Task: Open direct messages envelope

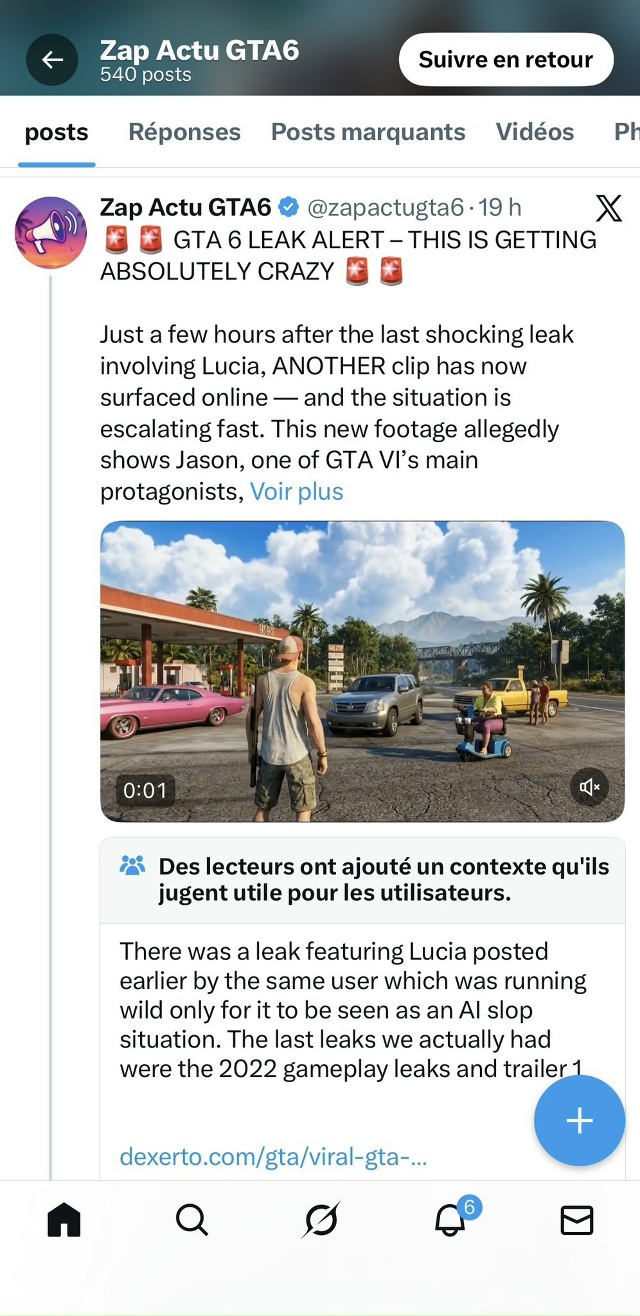Action: click(577, 1220)
